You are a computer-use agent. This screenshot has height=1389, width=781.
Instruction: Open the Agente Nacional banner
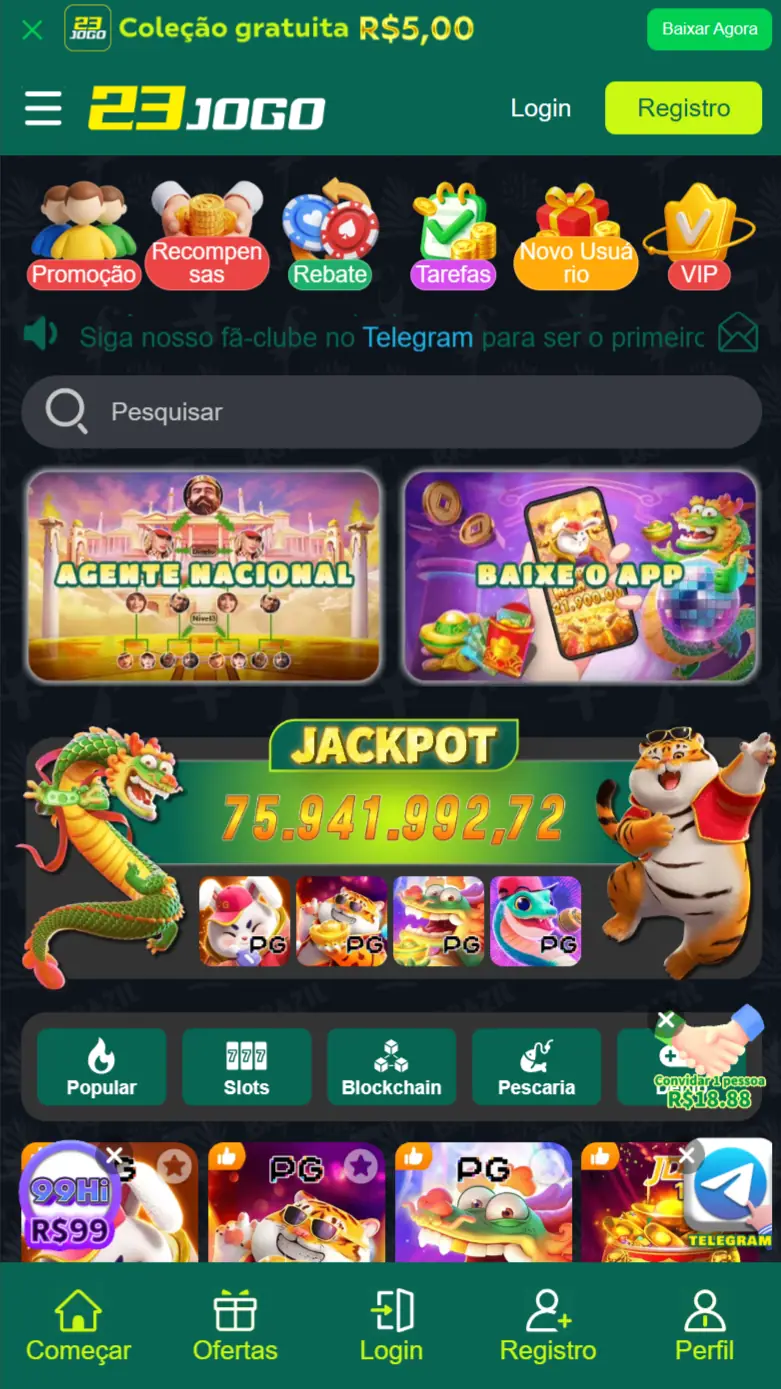click(204, 576)
